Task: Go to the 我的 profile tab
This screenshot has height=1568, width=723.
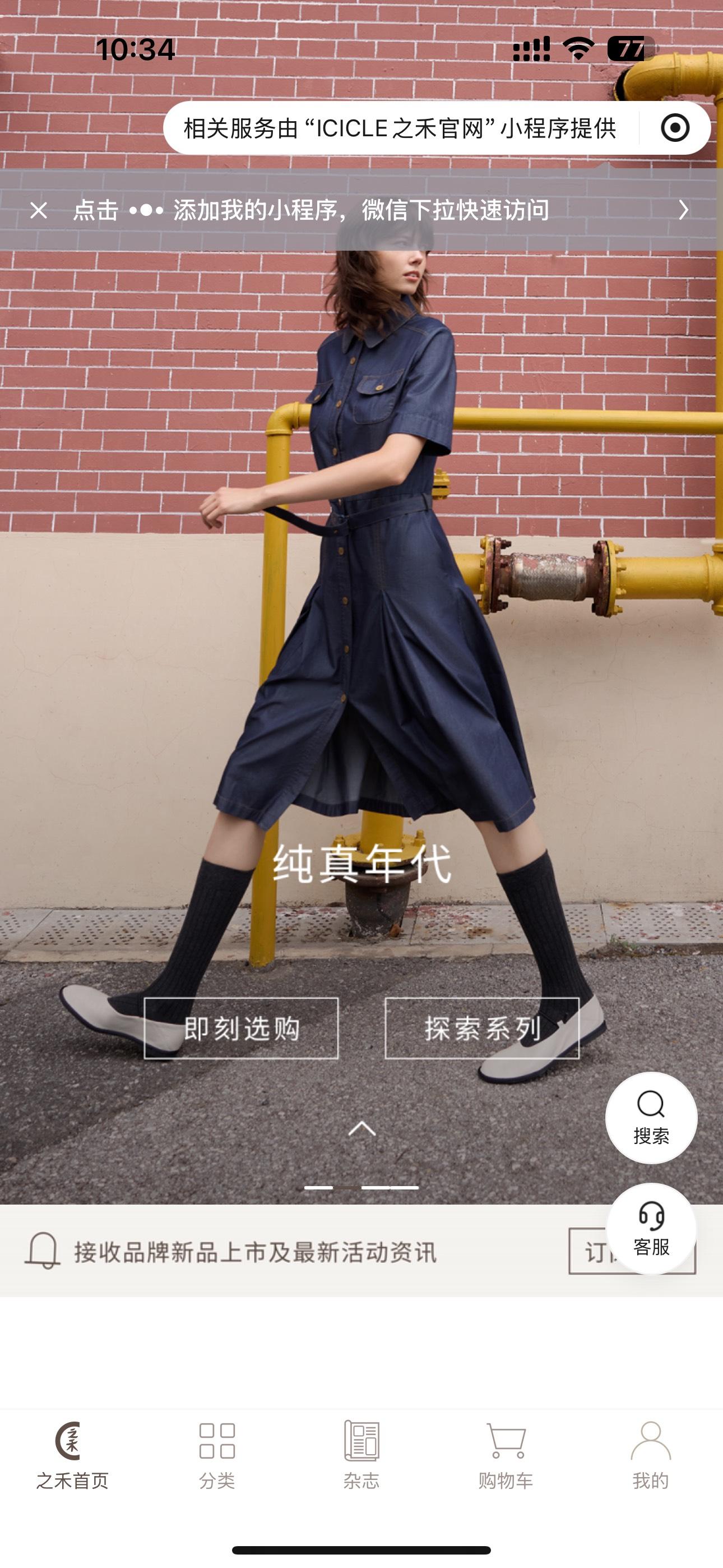Action: 650,1455
